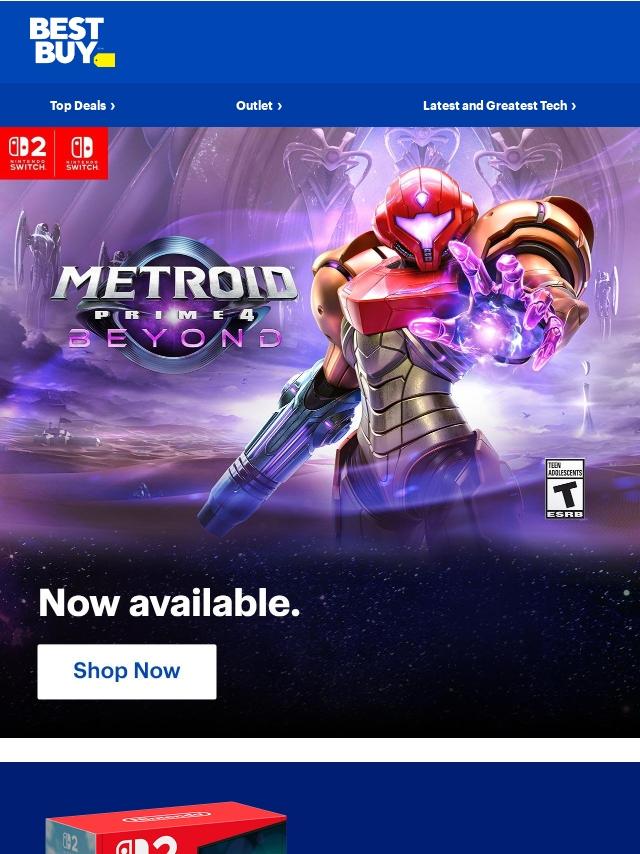Tap the Shop Now button

pyautogui.click(x=127, y=671)
